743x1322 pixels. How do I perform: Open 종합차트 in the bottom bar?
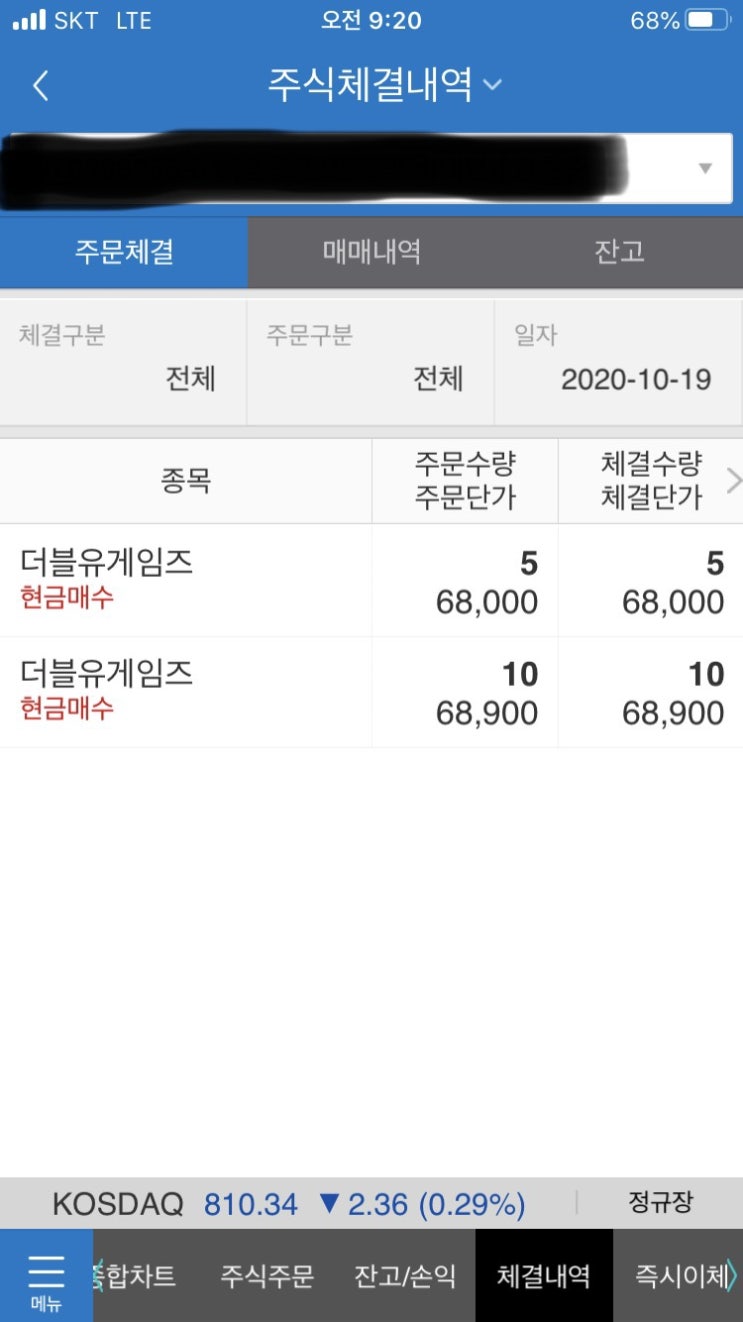click(140, 1275)
